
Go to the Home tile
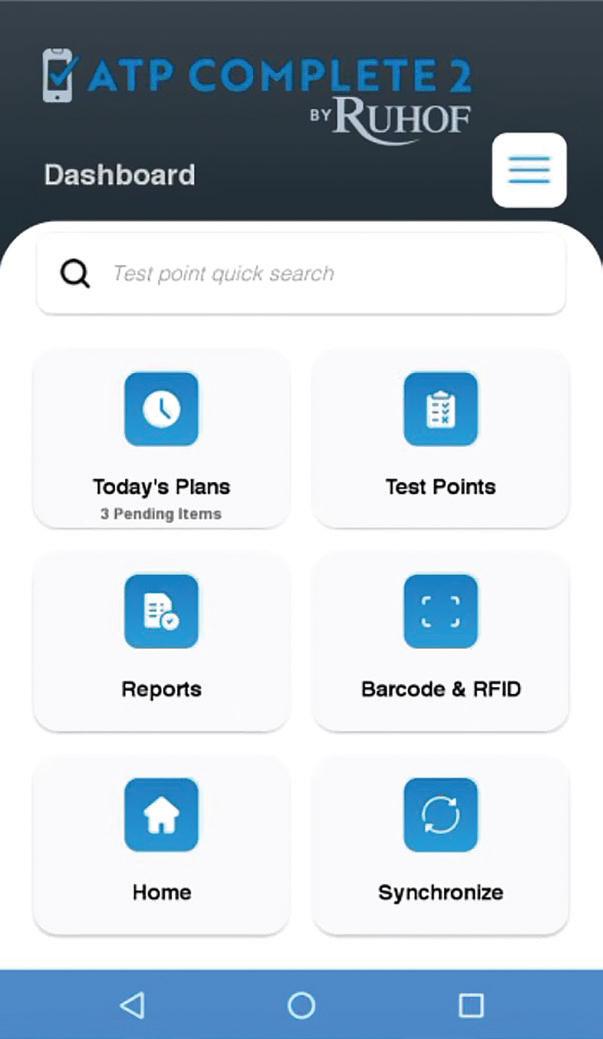pos(161,846)
